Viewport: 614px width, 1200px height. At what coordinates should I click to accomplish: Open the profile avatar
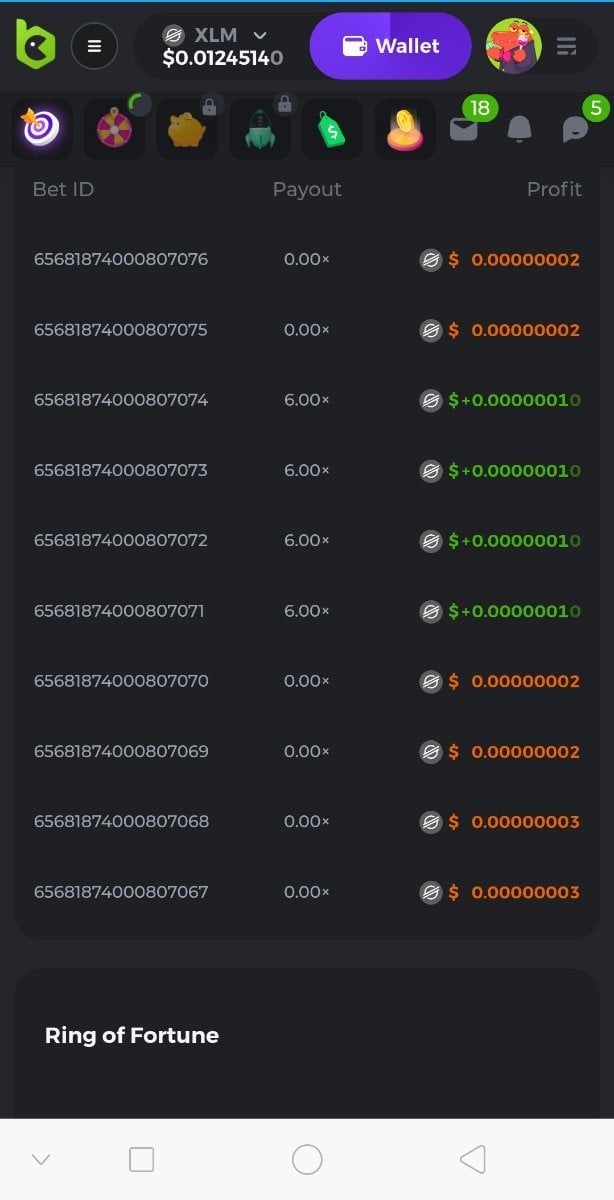(x=513, y=46)
